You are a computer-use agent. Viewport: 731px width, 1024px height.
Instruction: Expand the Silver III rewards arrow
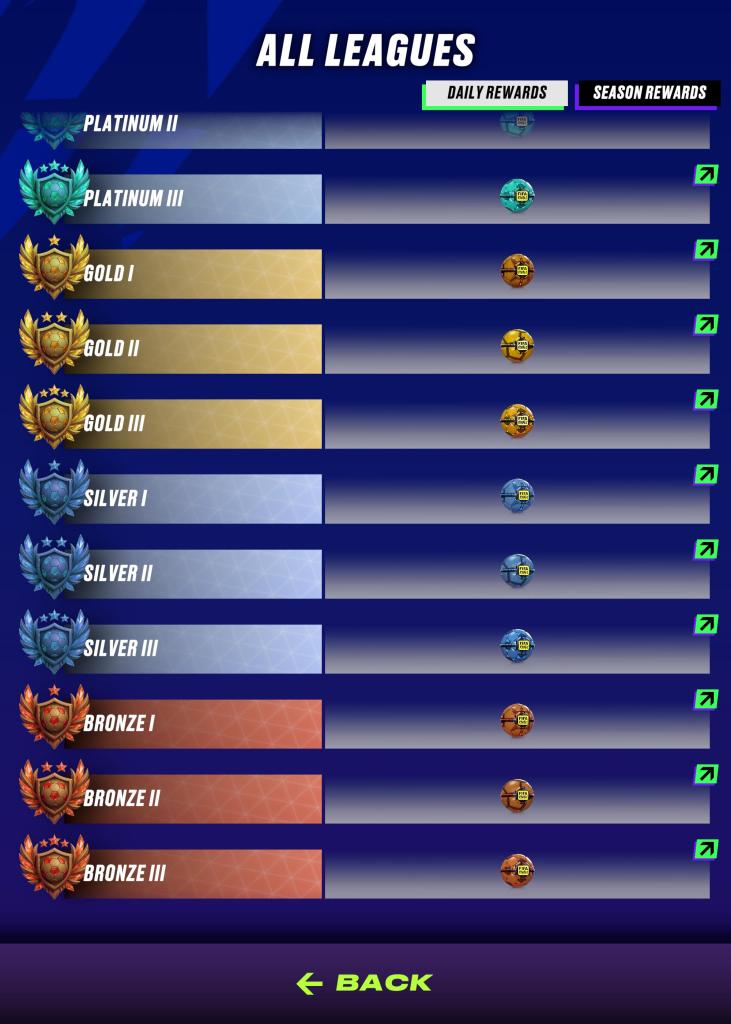706,624
